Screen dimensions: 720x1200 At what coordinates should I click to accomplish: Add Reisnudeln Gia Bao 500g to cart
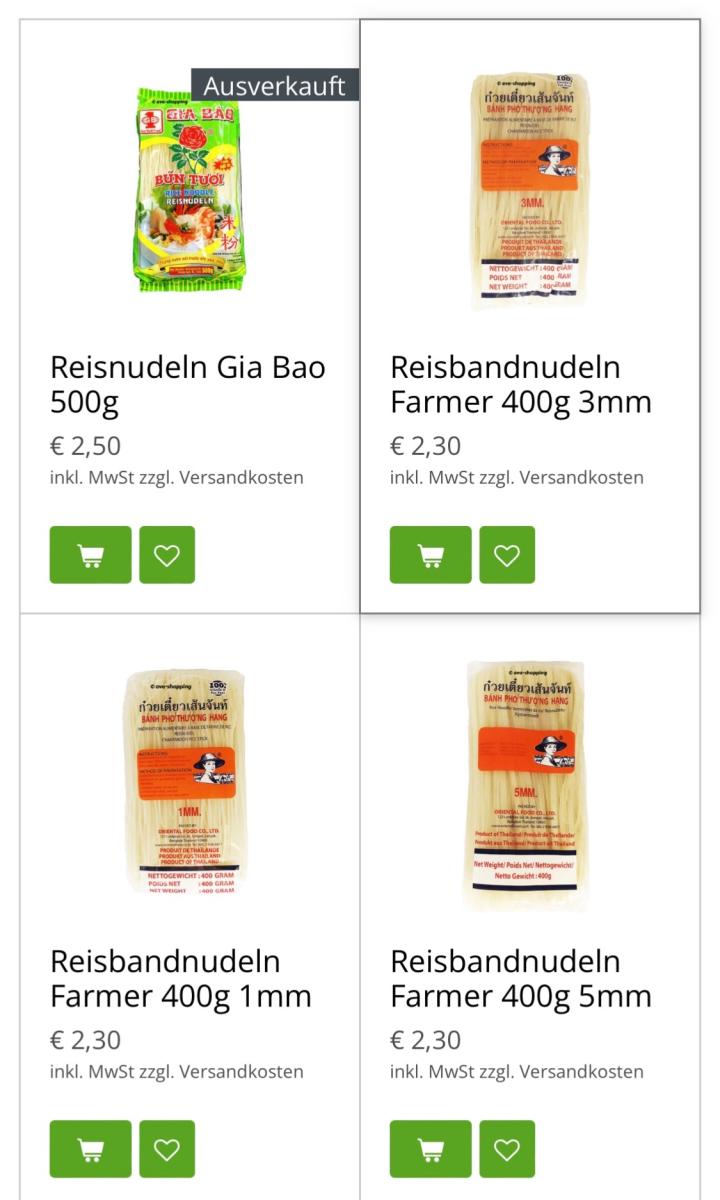coord(90,554)
